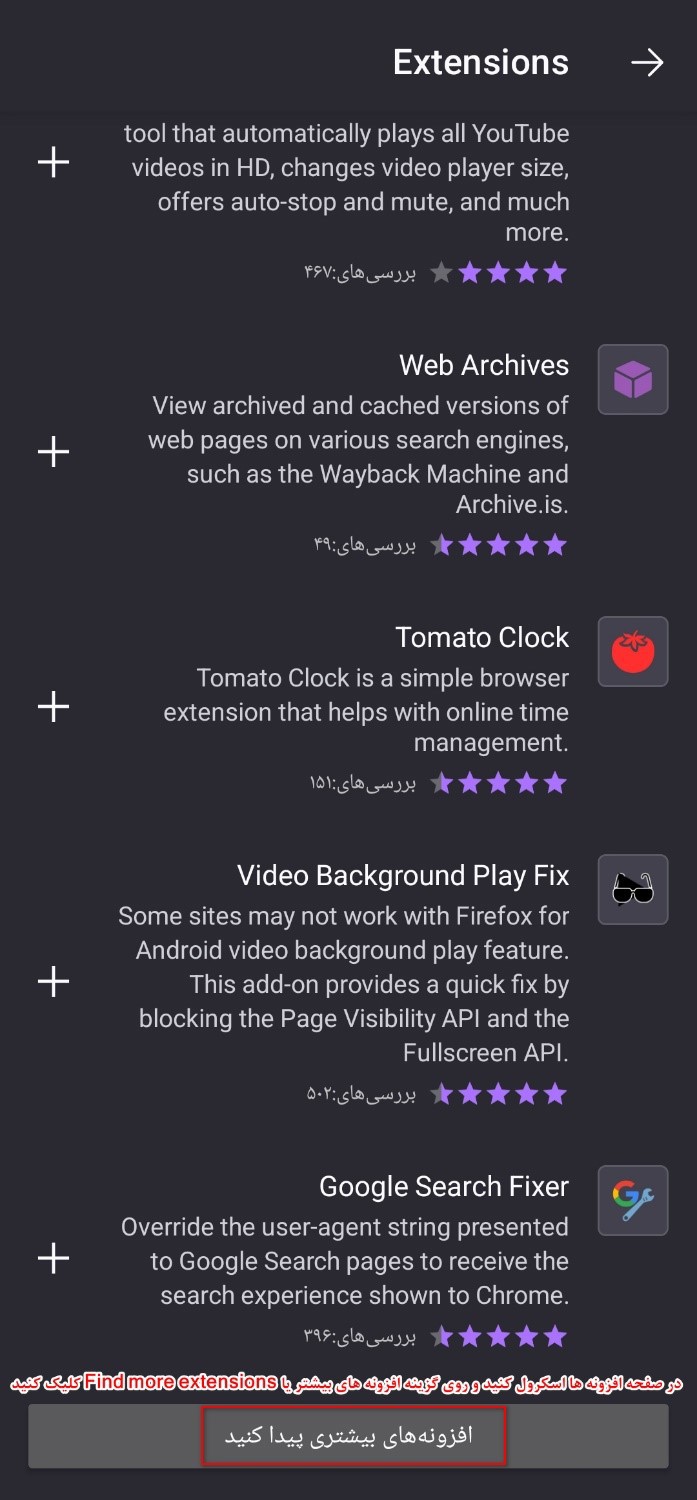Add the Tomato Clock extension
Viewport: 697px width, 1500px height.
53,708
